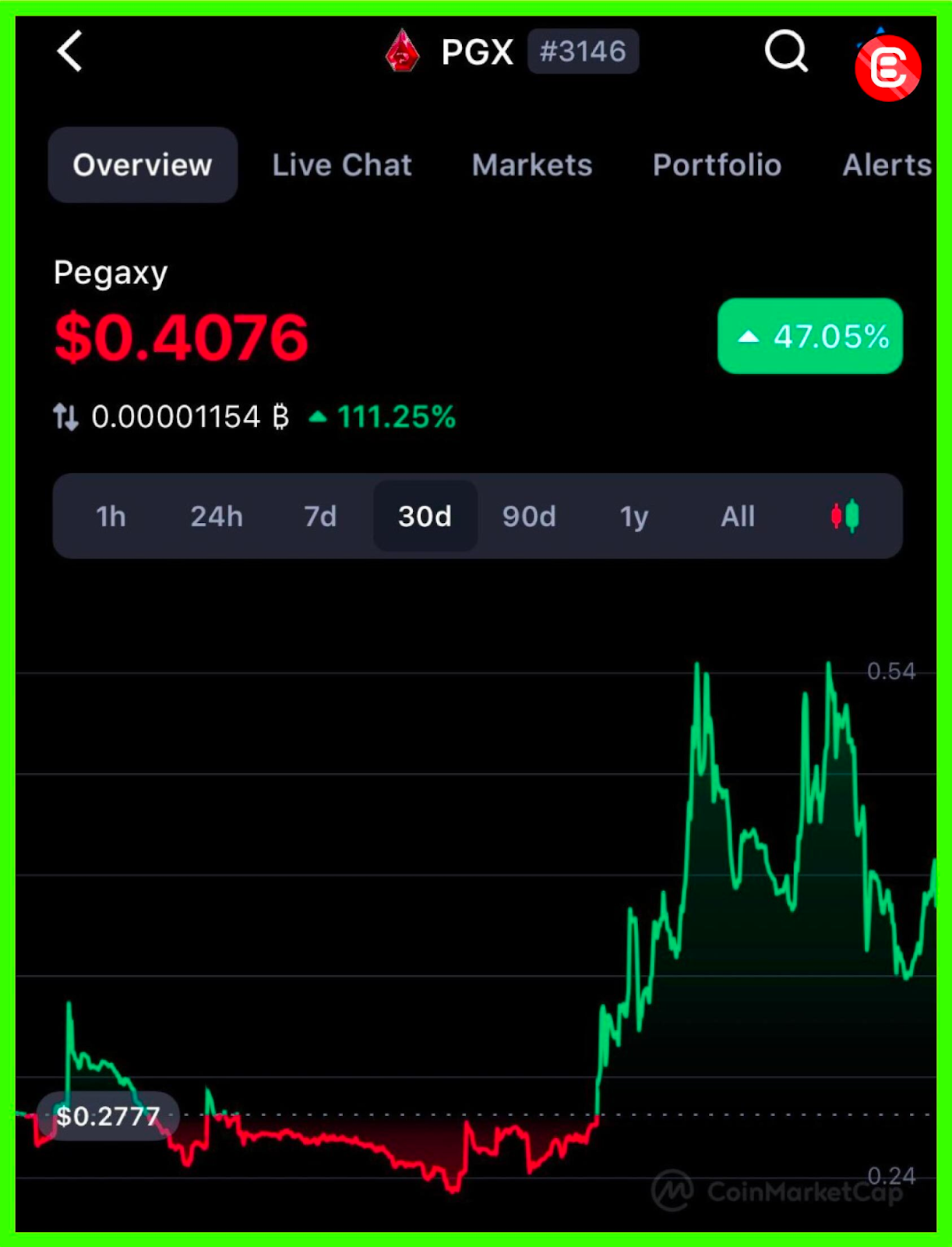The image size is (952, 1247).
Task: Toggle candlestick chart view
Action: tap(844, 516)
